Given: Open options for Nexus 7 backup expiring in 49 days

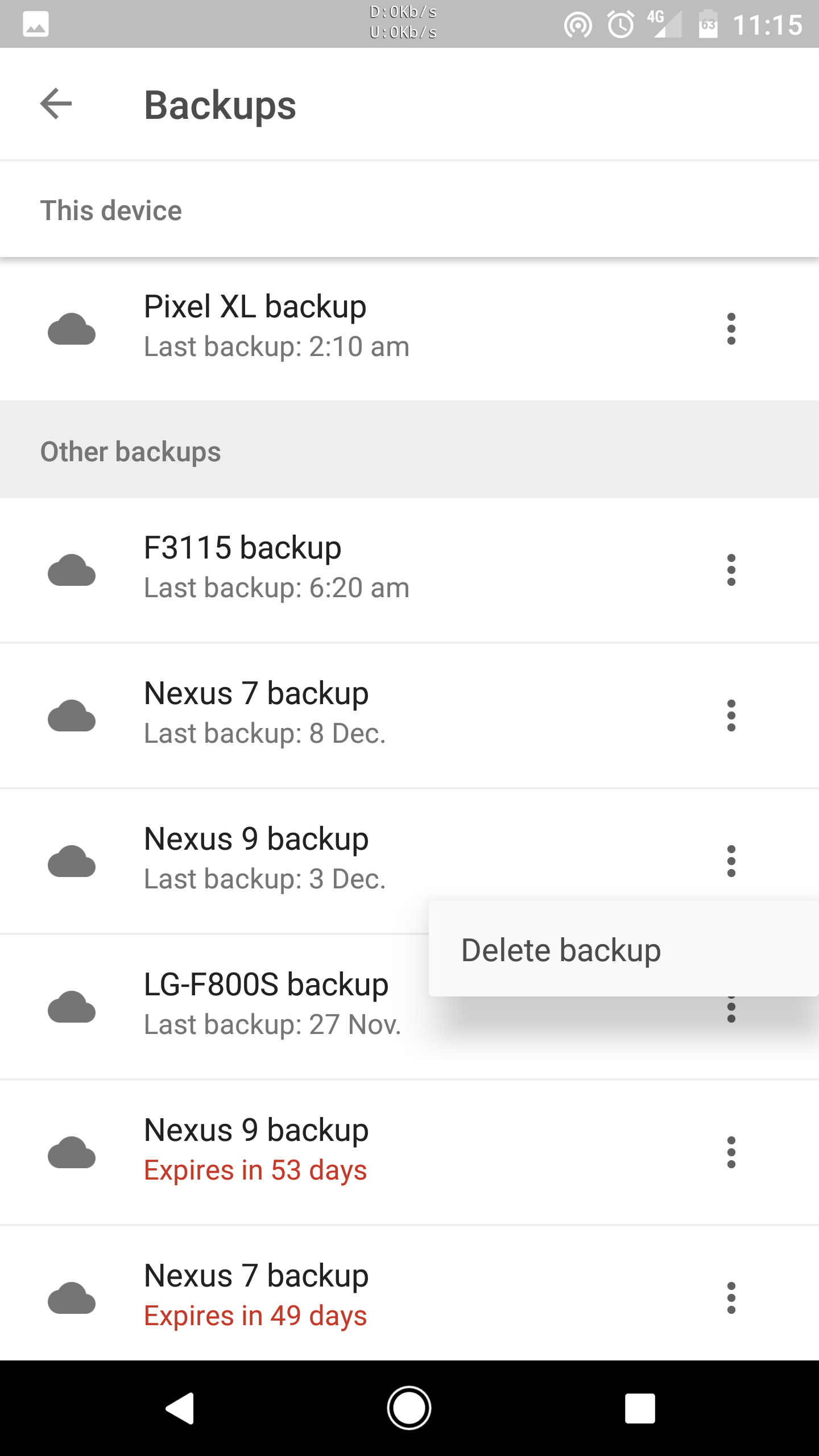Looking at the screenshot, I should (x=731, y=1298).
